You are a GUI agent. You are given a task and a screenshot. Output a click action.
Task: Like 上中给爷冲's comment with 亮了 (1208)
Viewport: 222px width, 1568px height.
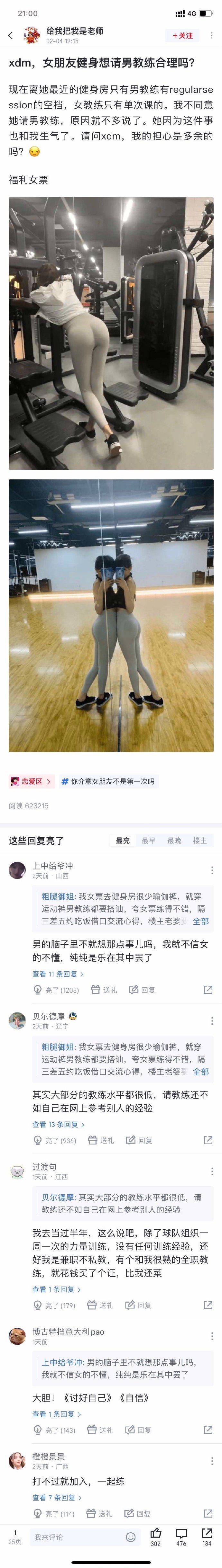tap(56, 990)
